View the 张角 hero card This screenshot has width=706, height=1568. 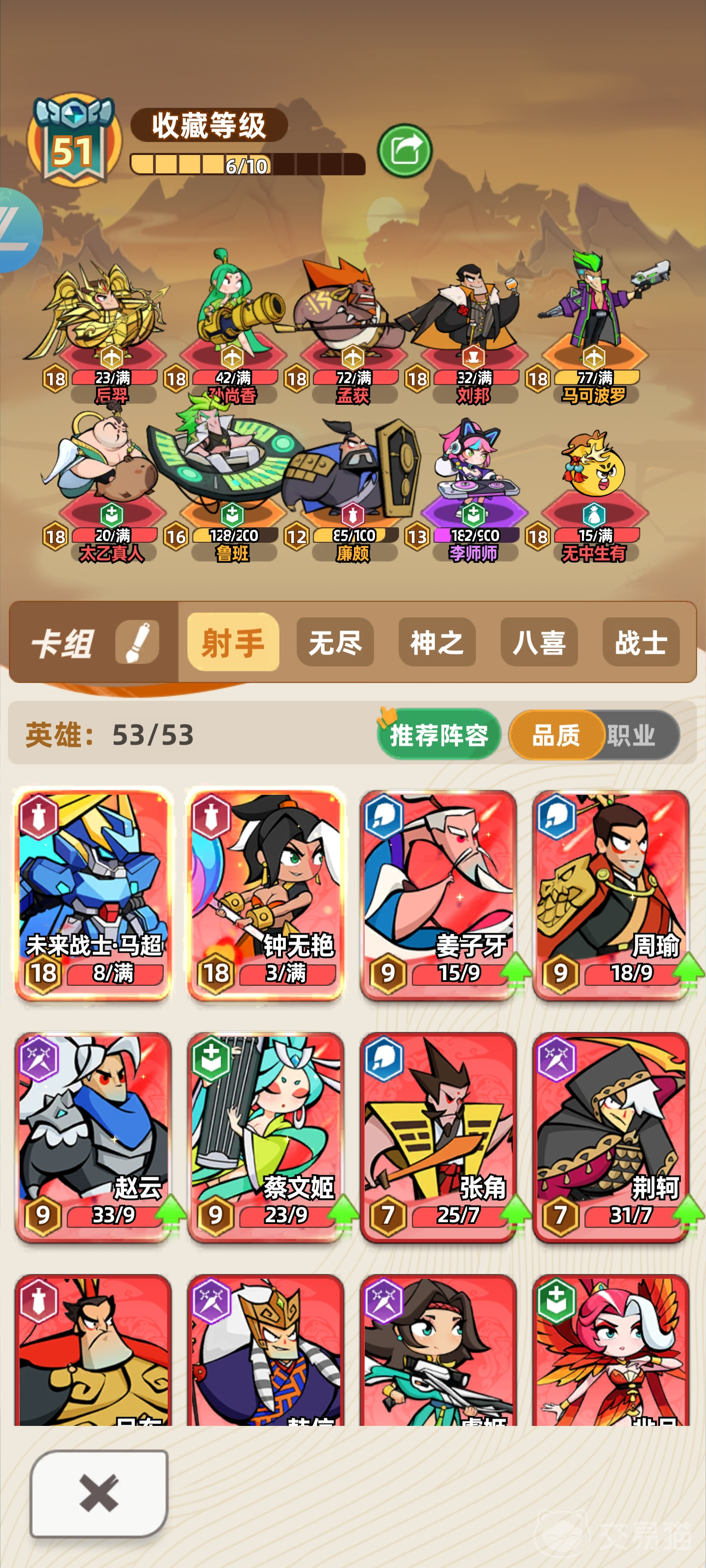[438, 1136]
